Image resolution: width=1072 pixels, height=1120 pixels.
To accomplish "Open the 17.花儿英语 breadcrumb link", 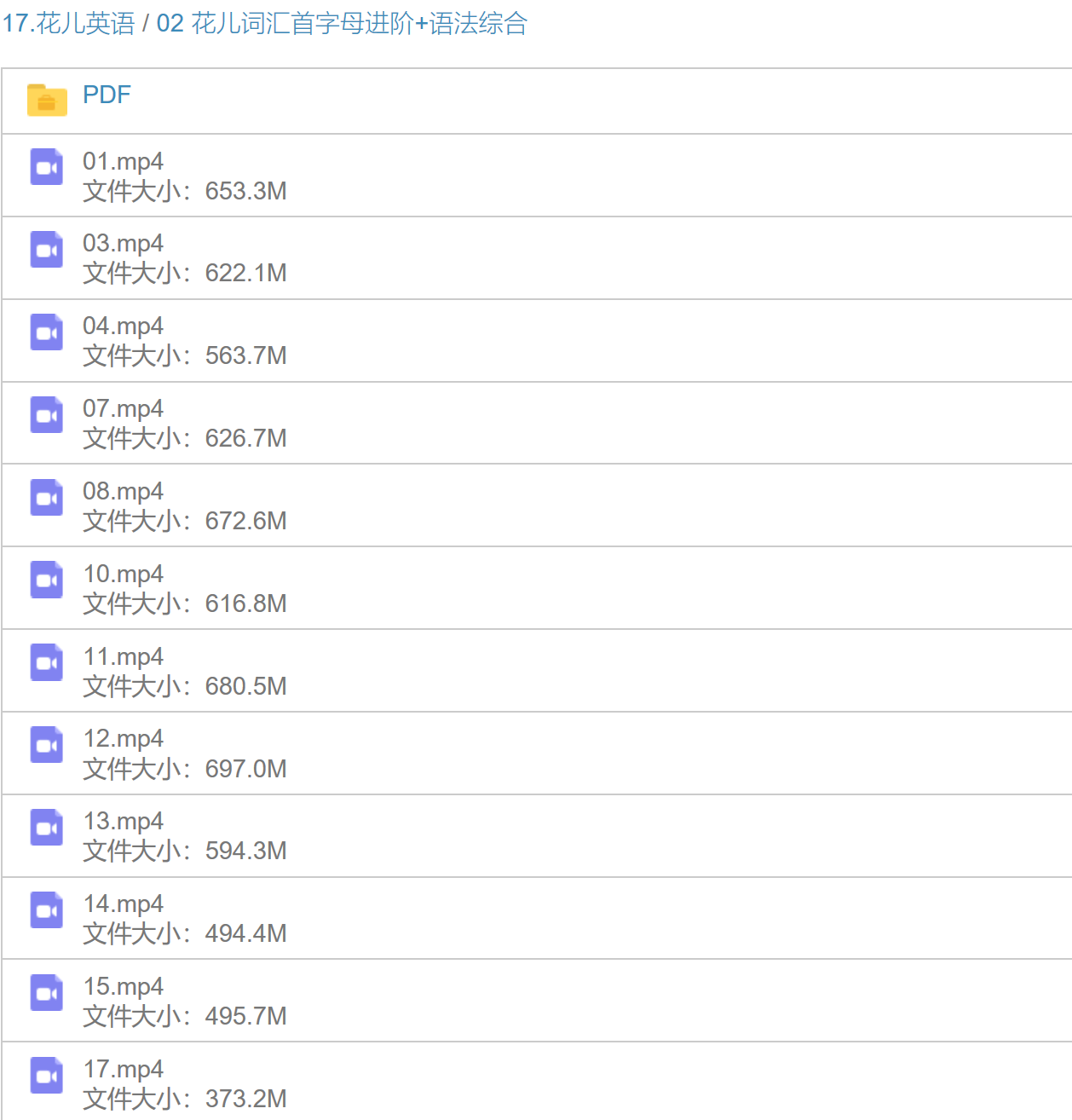I will (68, 23).
